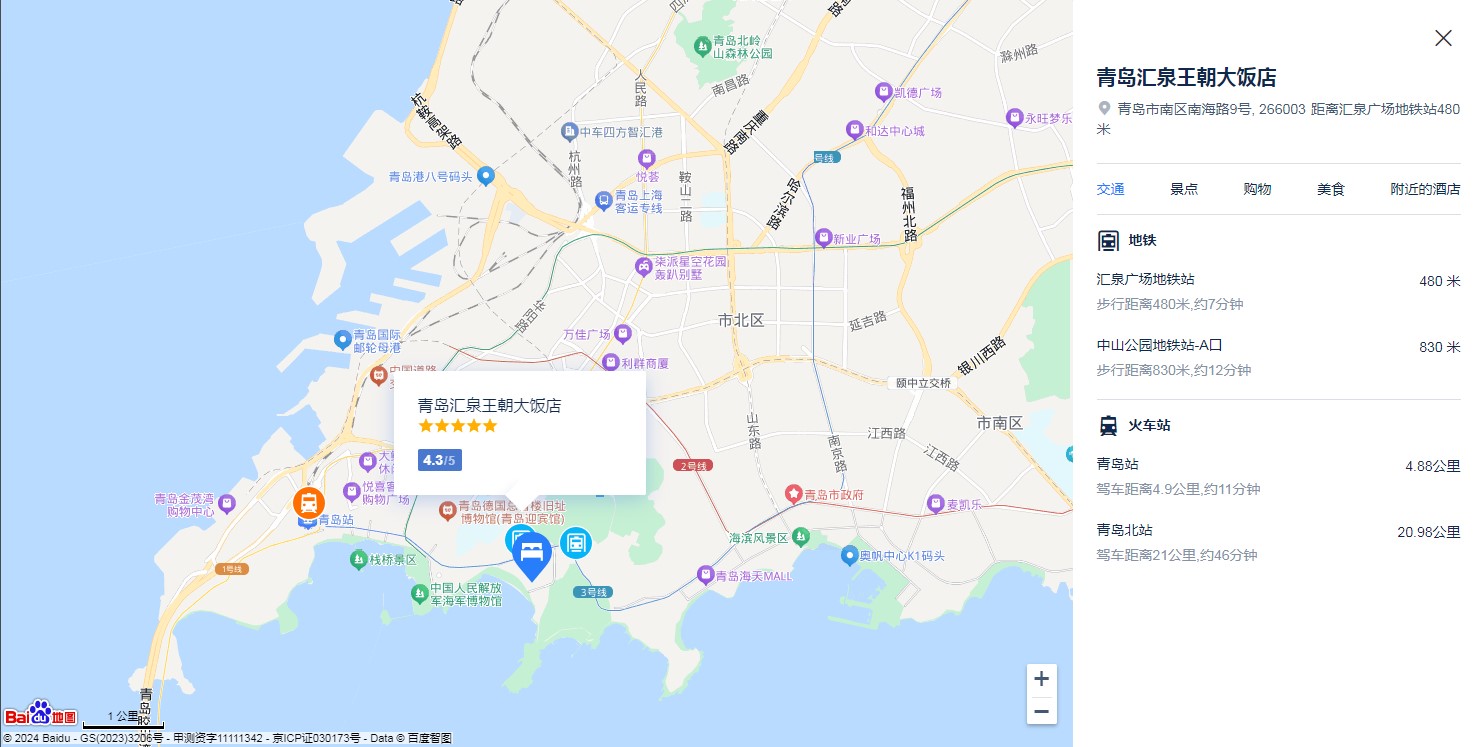Close the hotel details panel

coord(1443,38)
